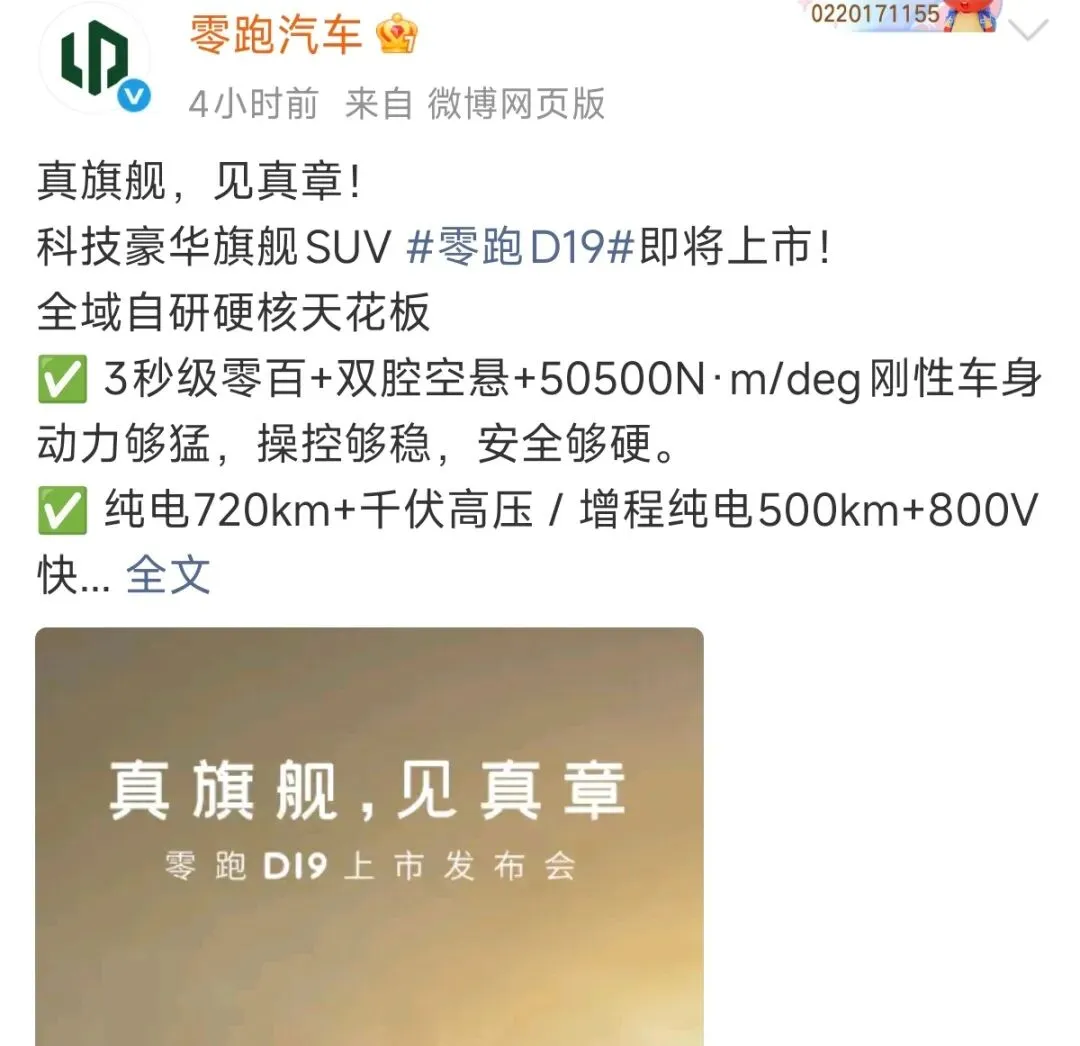Expand the post options chevron
This screenshot has width=1080, height=1046.
click(x=1028, y=30)
